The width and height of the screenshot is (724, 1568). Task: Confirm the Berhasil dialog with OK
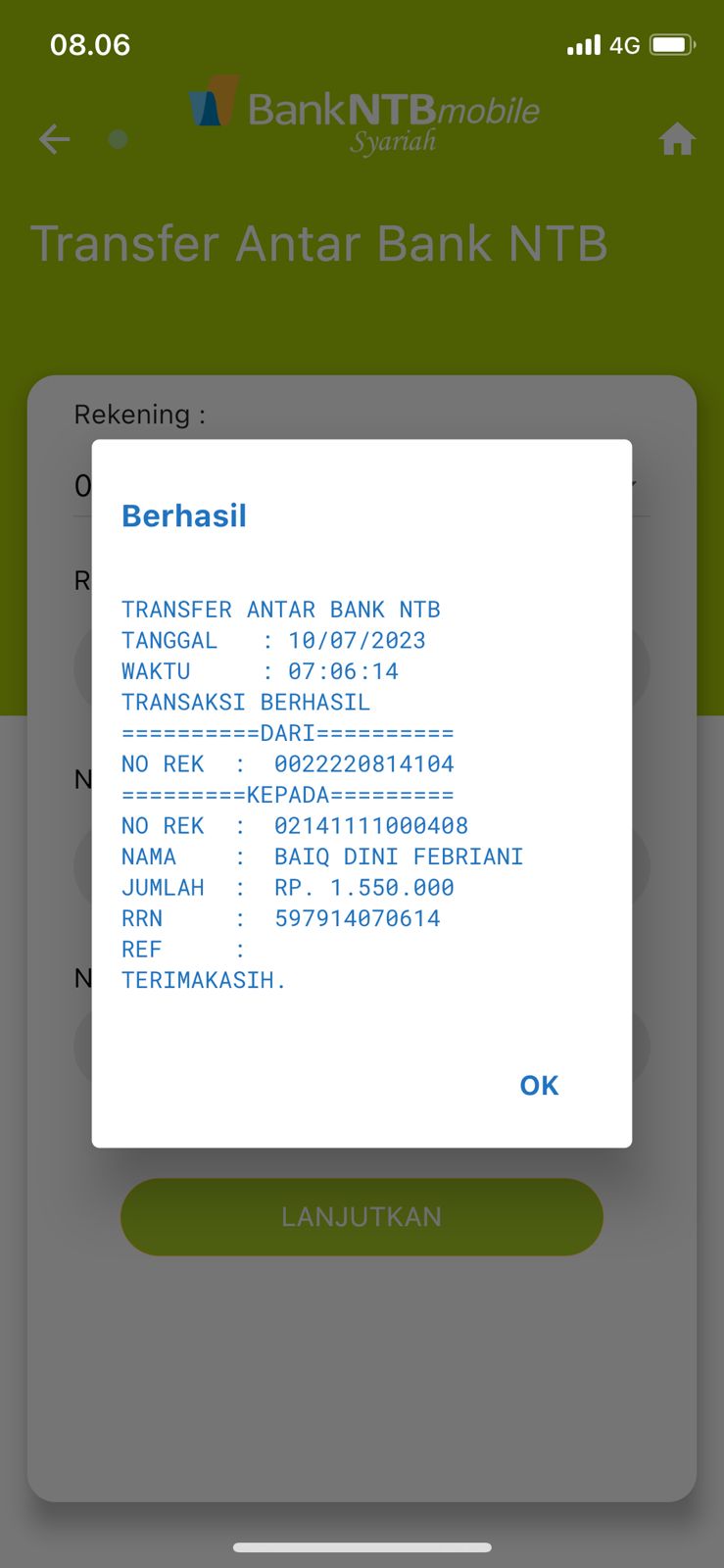click(539, 1086)
